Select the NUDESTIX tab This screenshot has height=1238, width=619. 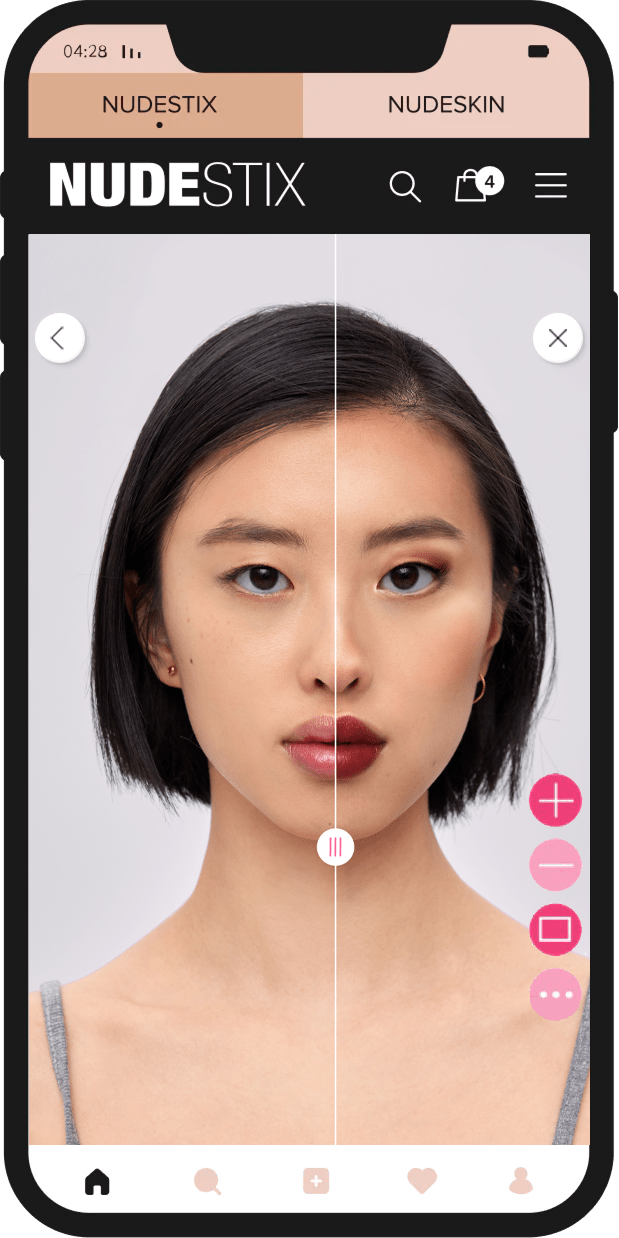pos(160,105)
